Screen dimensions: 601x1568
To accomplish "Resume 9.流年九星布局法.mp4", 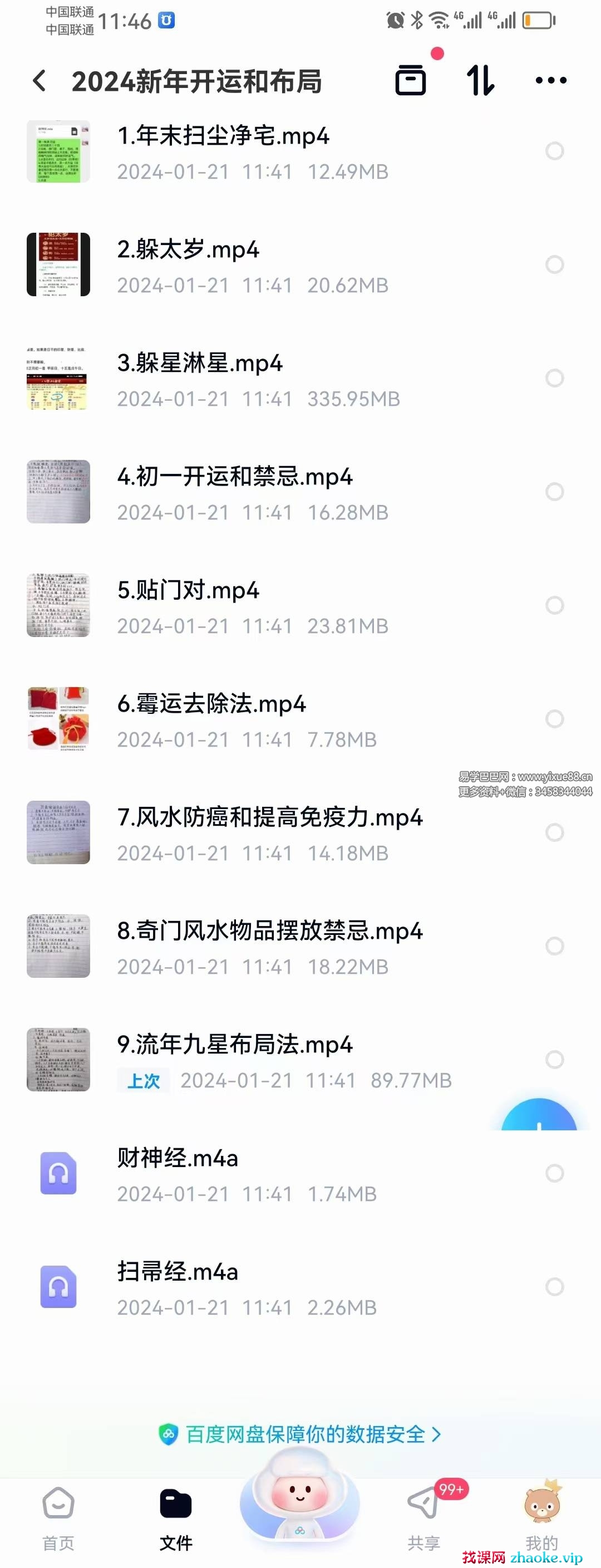I will [235, 1045].
